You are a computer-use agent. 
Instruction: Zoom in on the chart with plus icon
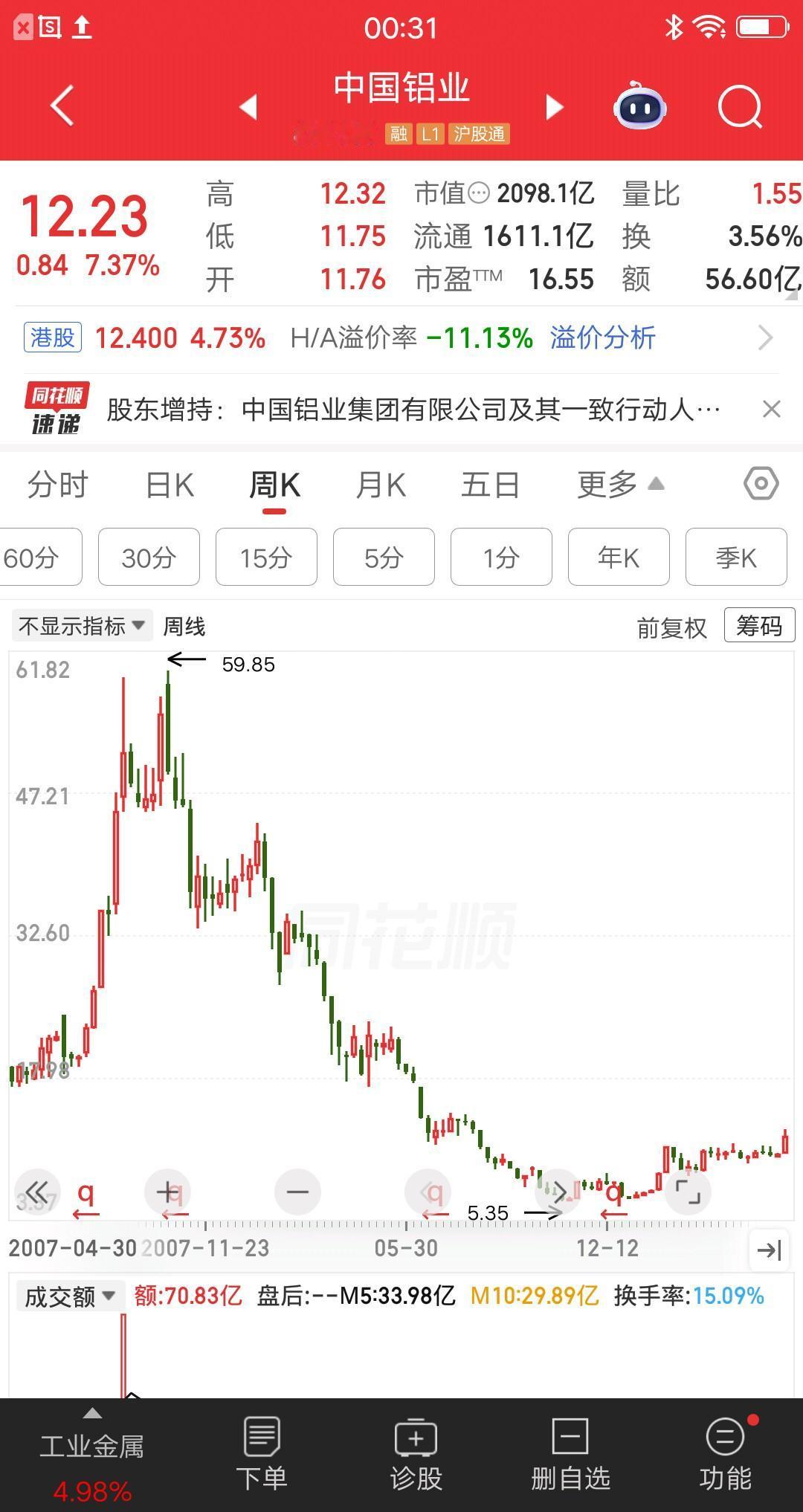point(167,1190)
